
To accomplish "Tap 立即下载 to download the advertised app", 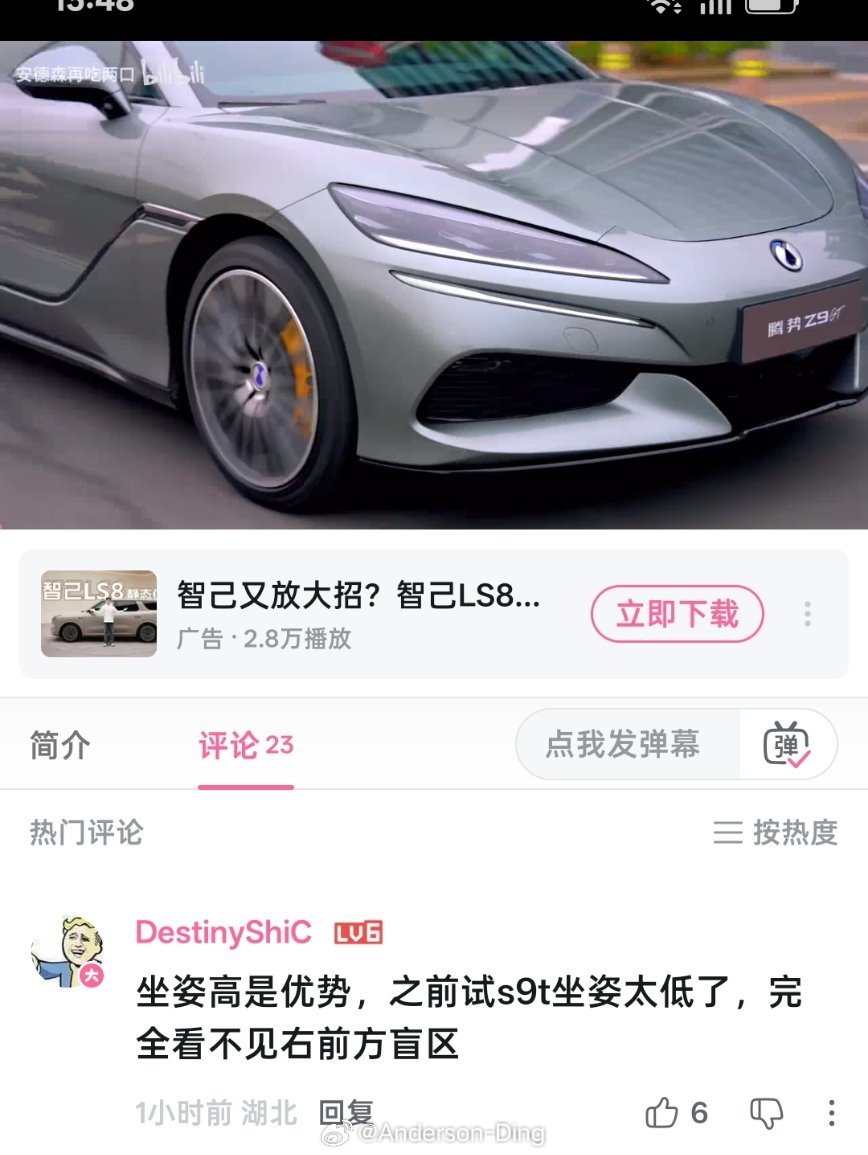I will tap(678, 612).
